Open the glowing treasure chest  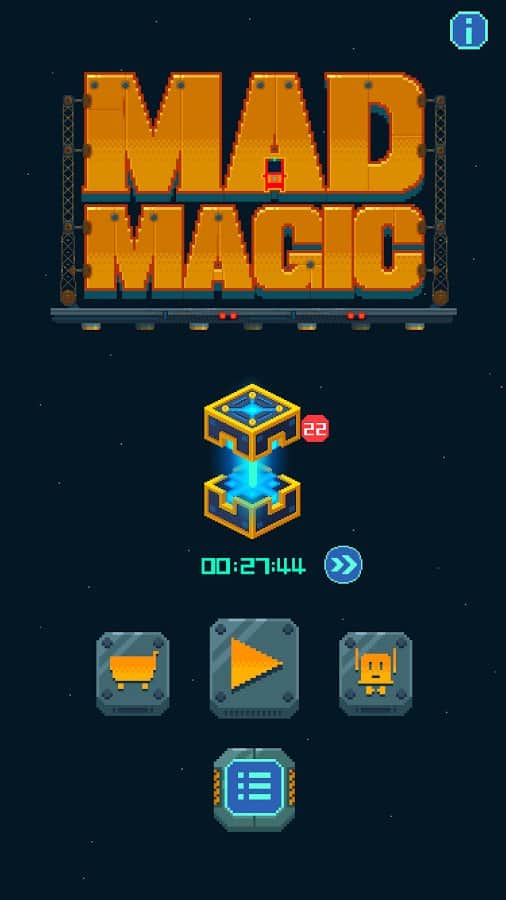tap(252, 461)
